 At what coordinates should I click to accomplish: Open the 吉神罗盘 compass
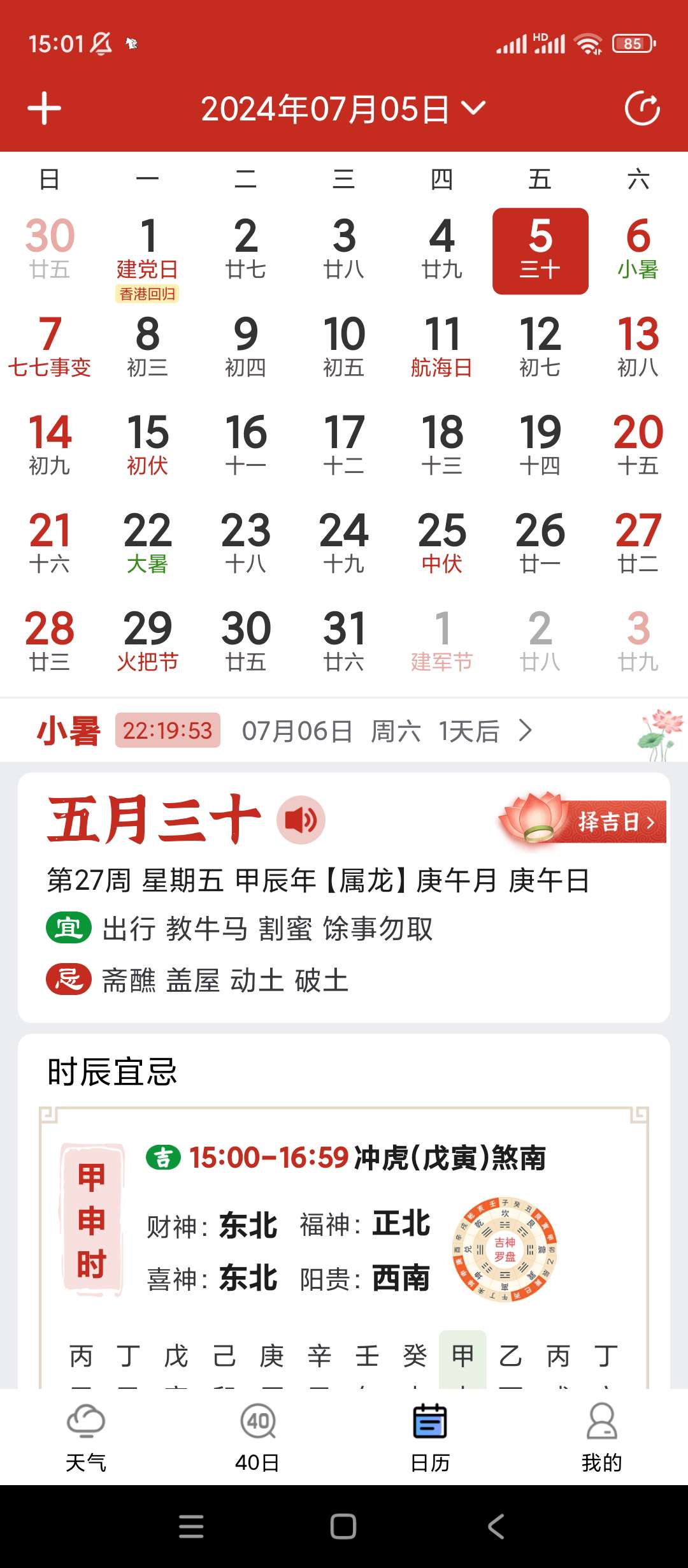(505, 1249)
